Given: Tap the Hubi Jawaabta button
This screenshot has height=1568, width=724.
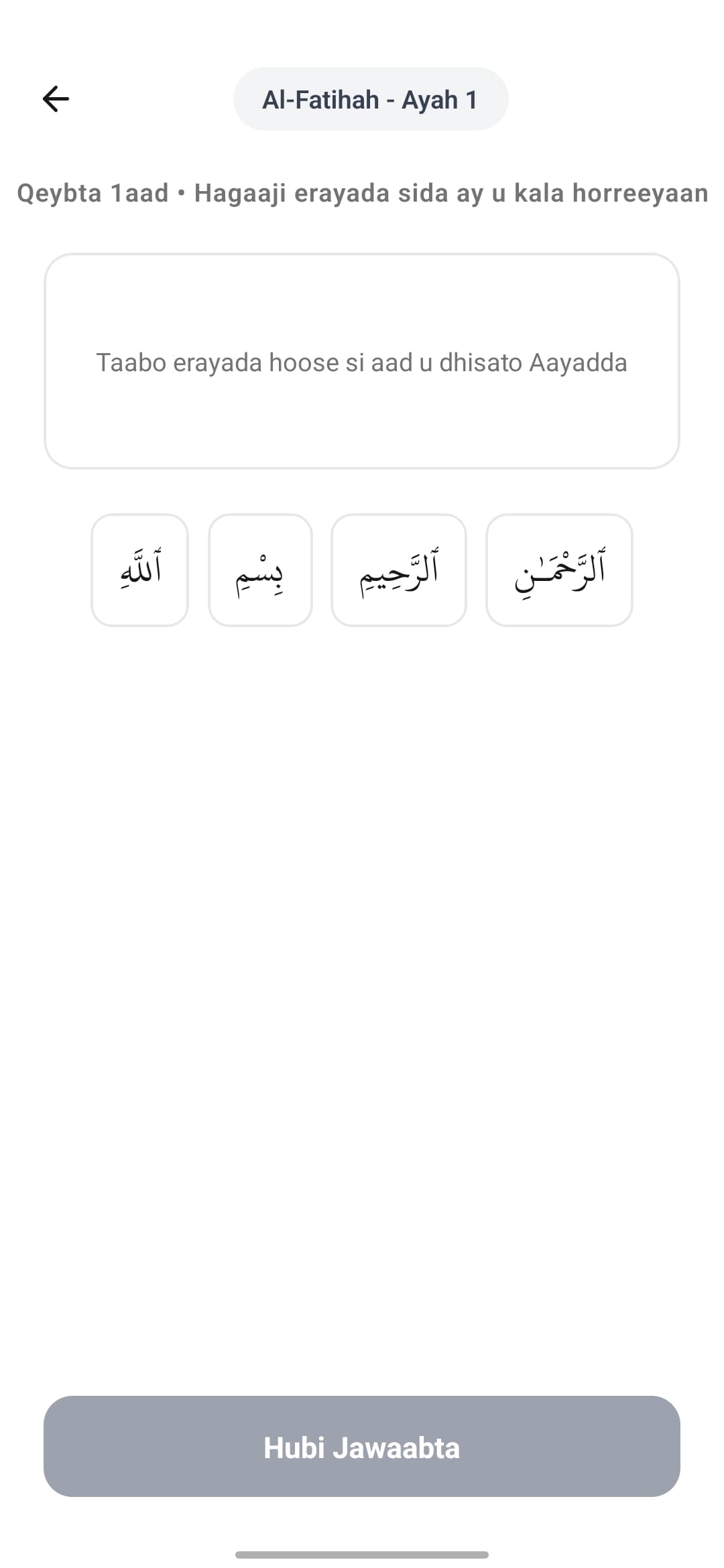Looking at the screenshot, I should [x=362, y=1446].
